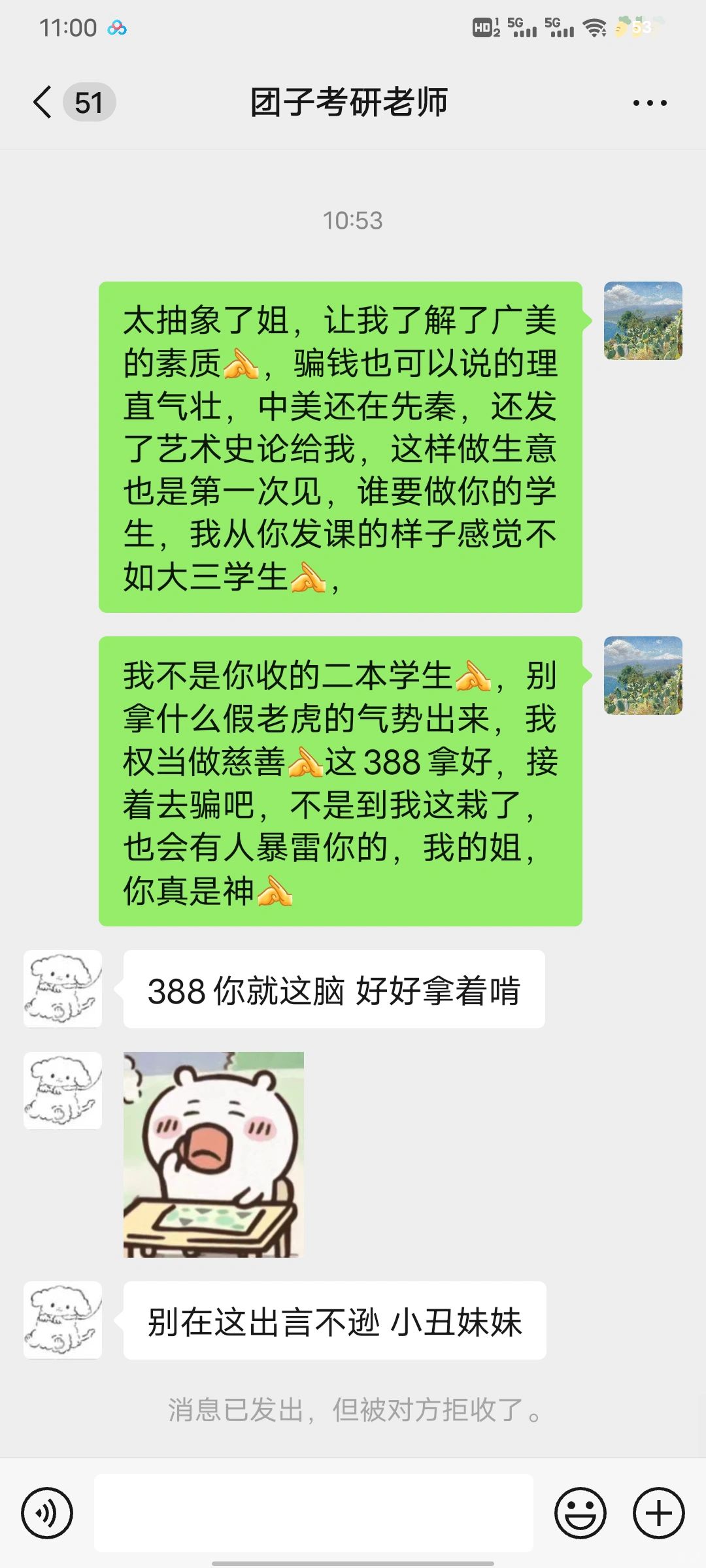Image resolution: width=706 pixels, height=1568 pixels.
Task: Open the three-dot chat options menu
Action: (650, 103)
